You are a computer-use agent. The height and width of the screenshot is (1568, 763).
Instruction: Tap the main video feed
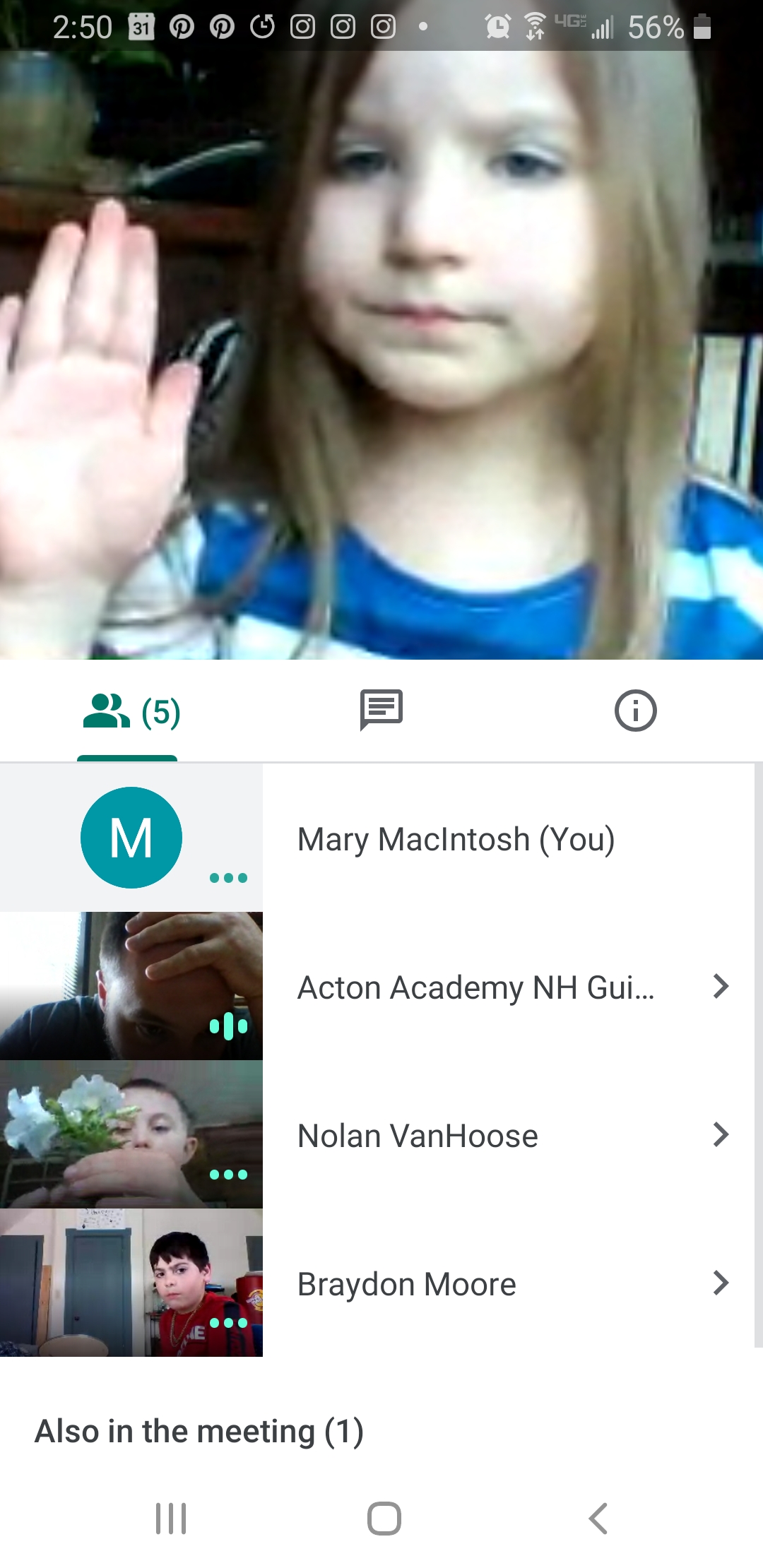(x=381, y=353)
